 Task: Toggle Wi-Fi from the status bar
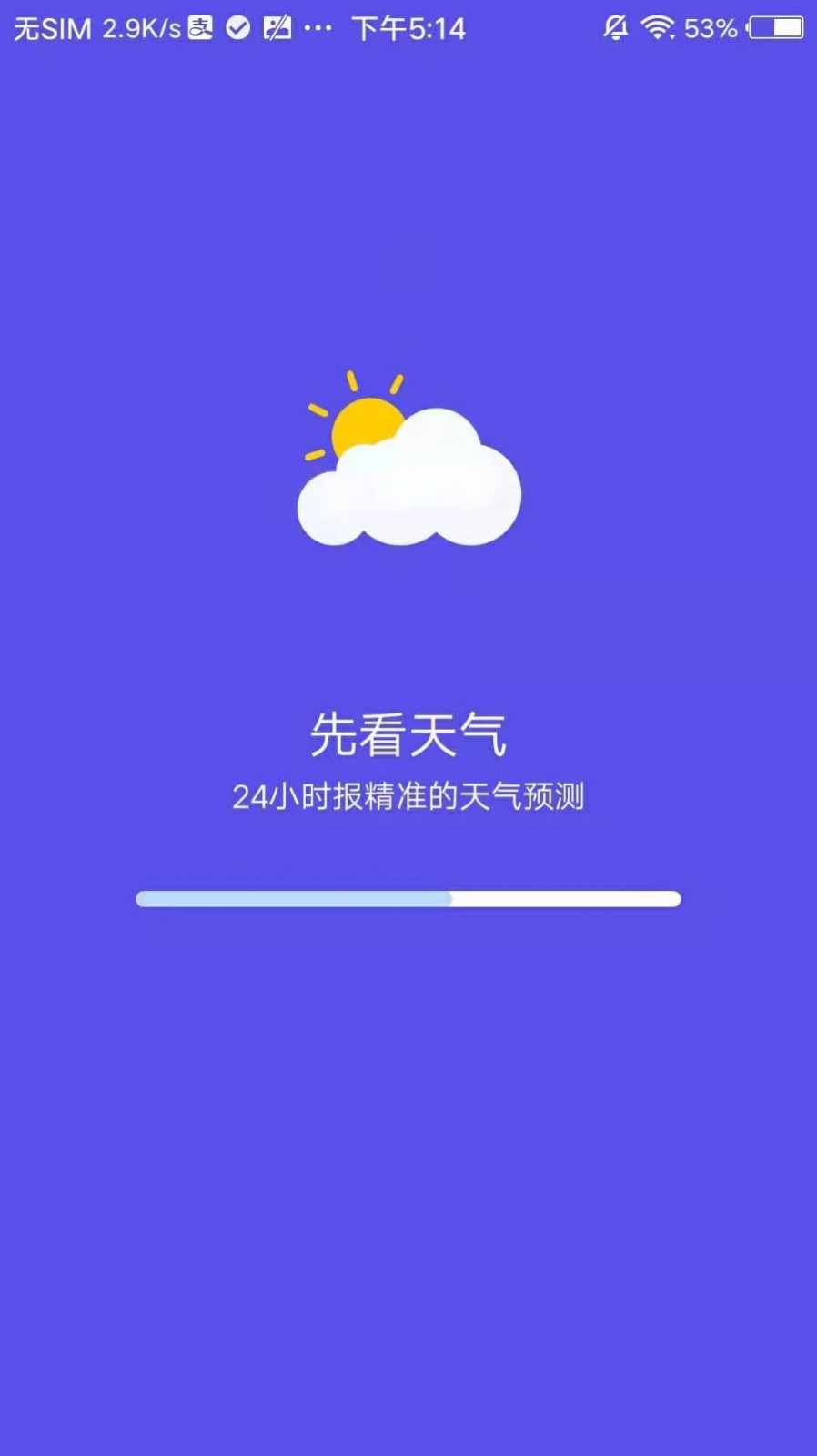pos(657,27)
